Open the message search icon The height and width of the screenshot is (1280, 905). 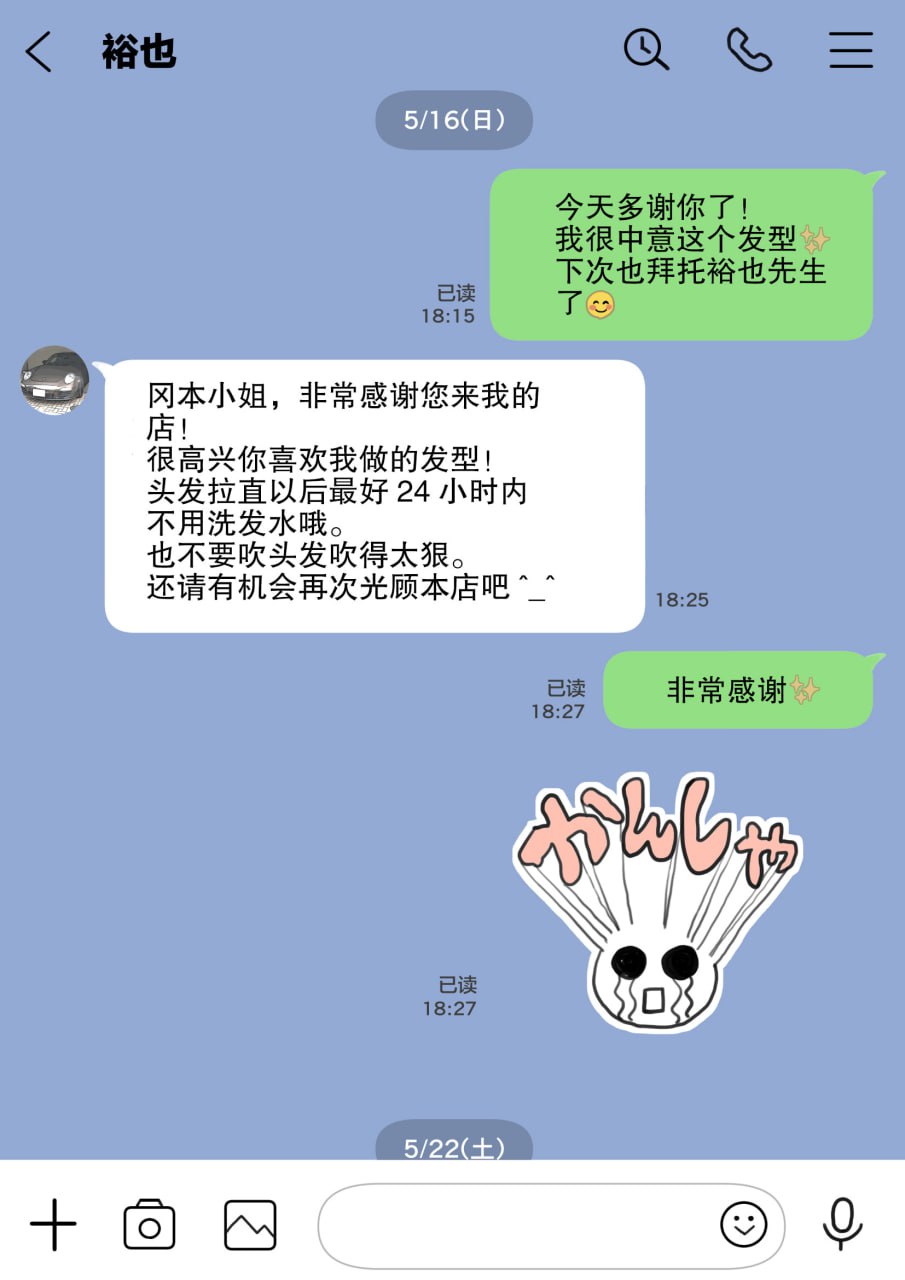pos(646,50)
